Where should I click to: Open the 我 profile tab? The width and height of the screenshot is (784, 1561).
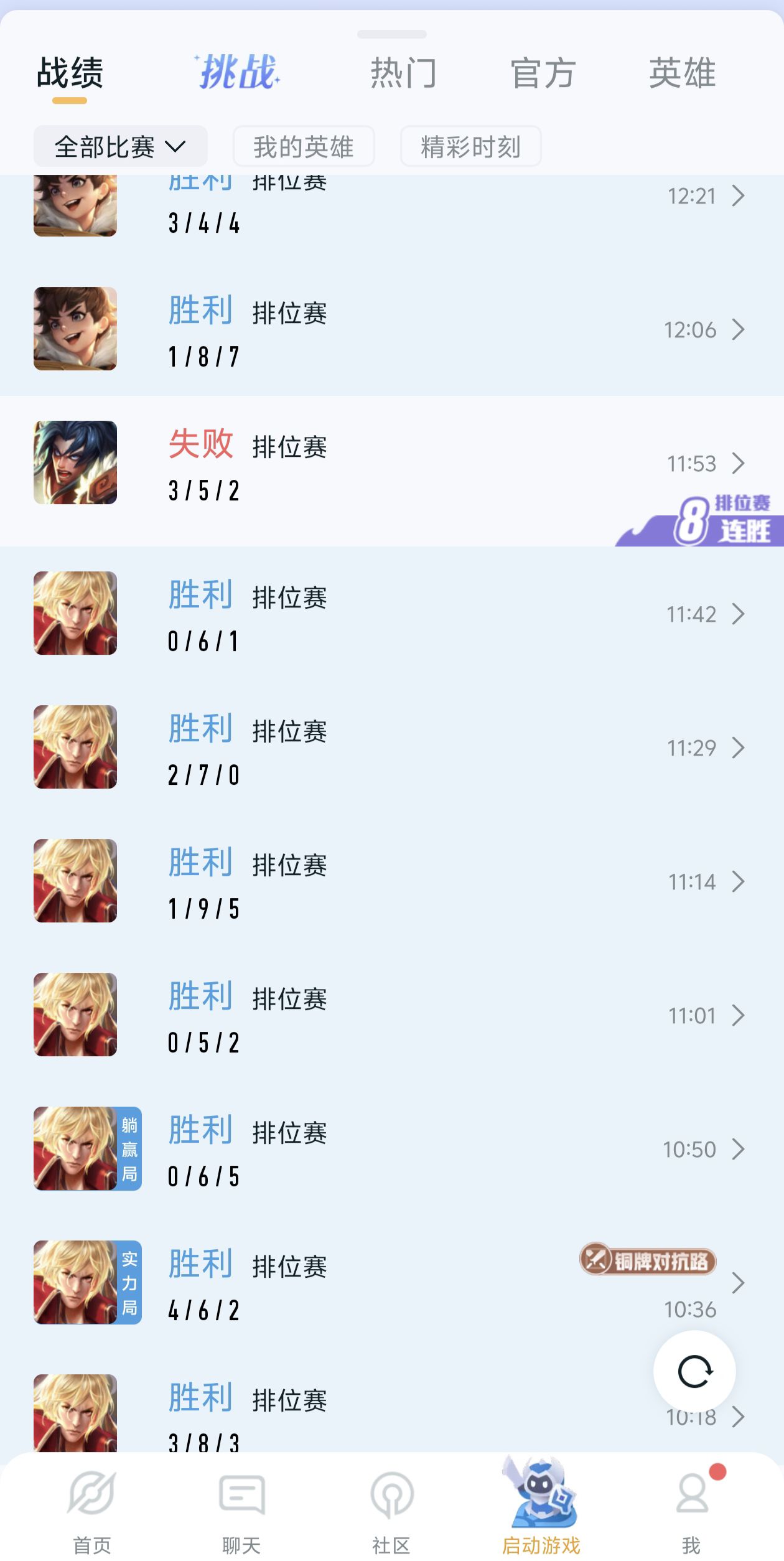(691, 1512)
